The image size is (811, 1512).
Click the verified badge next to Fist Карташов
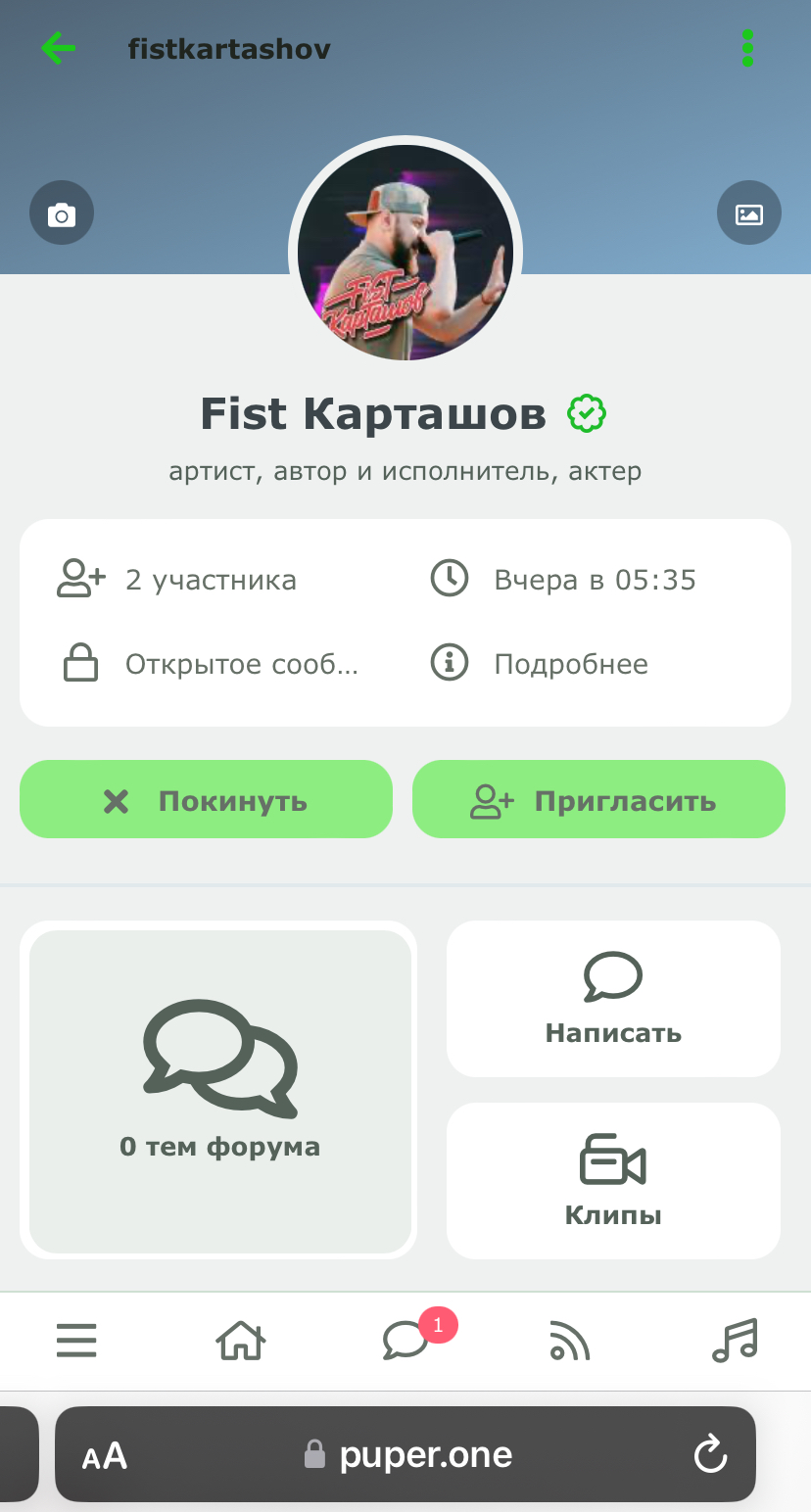pos(586,414)
